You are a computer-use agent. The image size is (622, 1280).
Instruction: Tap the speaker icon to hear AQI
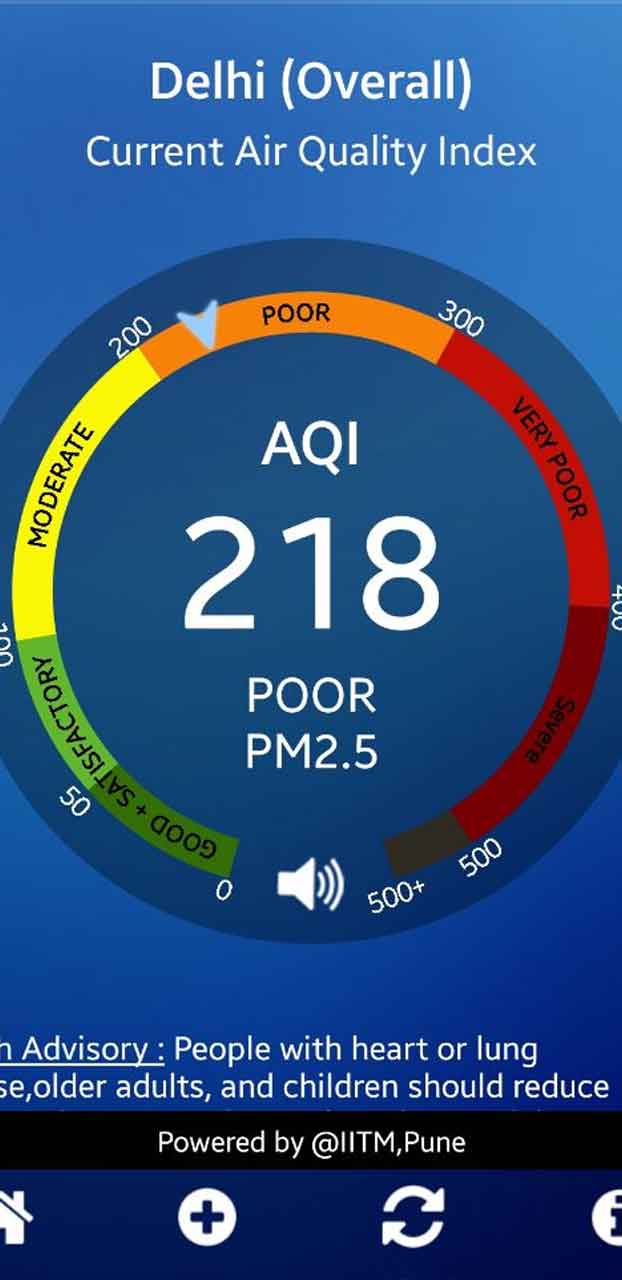tap(310, 884)
